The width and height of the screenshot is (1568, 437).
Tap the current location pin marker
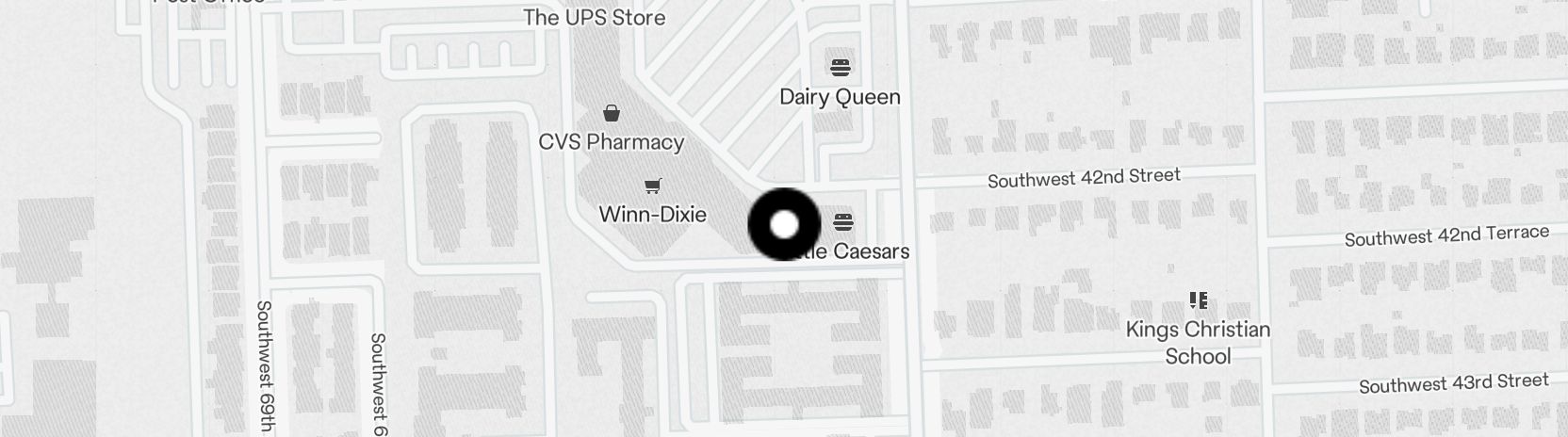coord(784,225)
